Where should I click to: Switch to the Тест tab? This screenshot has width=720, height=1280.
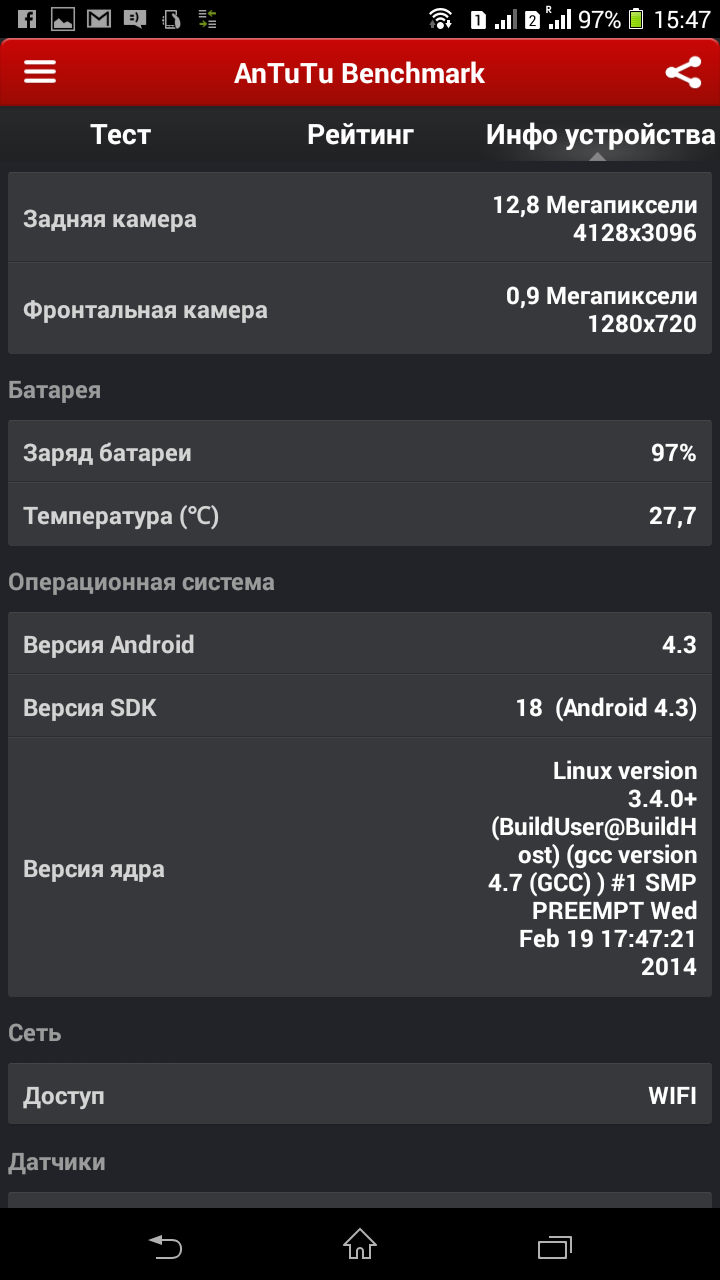pyautogui.click(x=120, y=135)
